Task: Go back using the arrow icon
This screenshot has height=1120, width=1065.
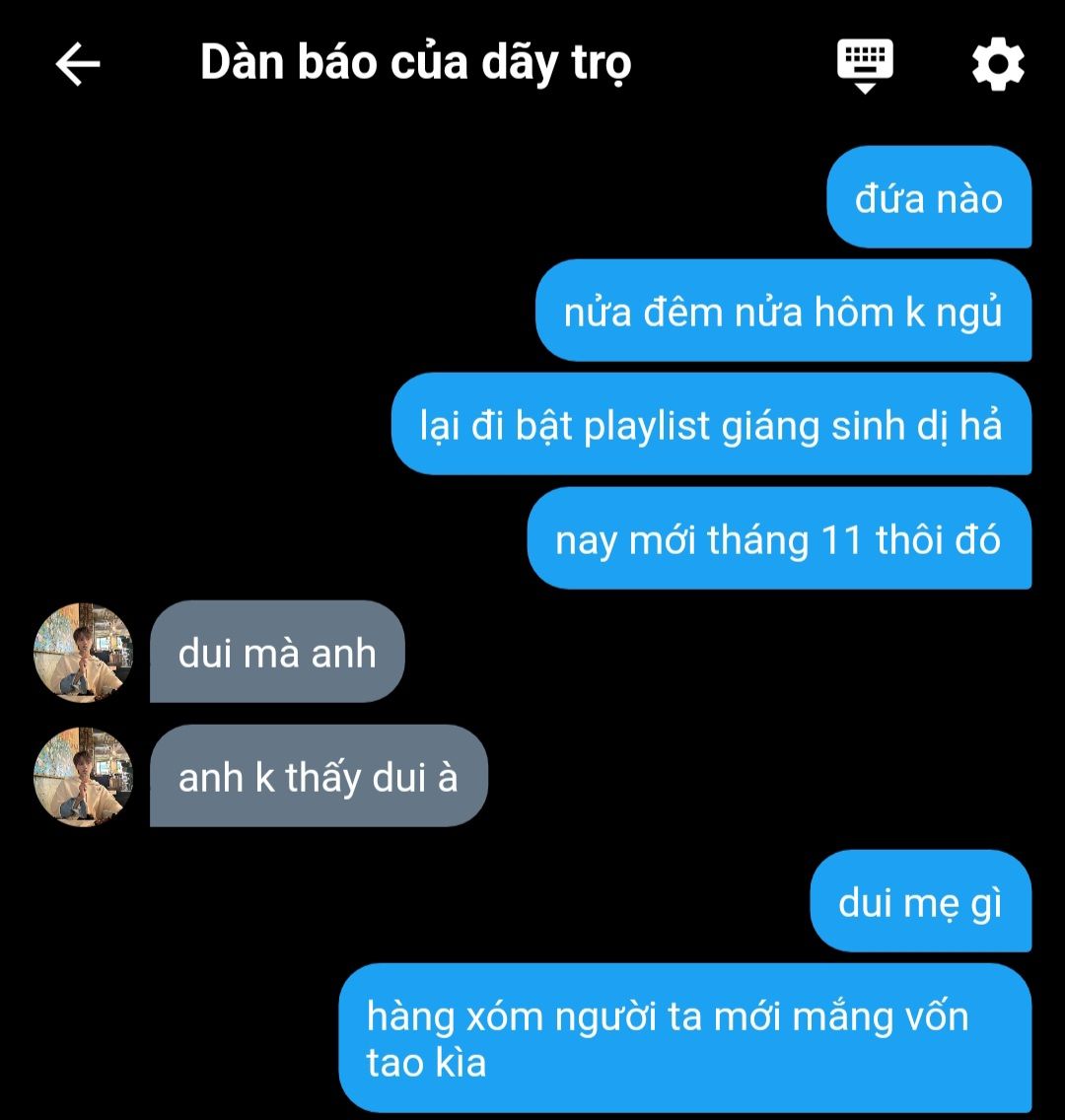Action: 78,65
